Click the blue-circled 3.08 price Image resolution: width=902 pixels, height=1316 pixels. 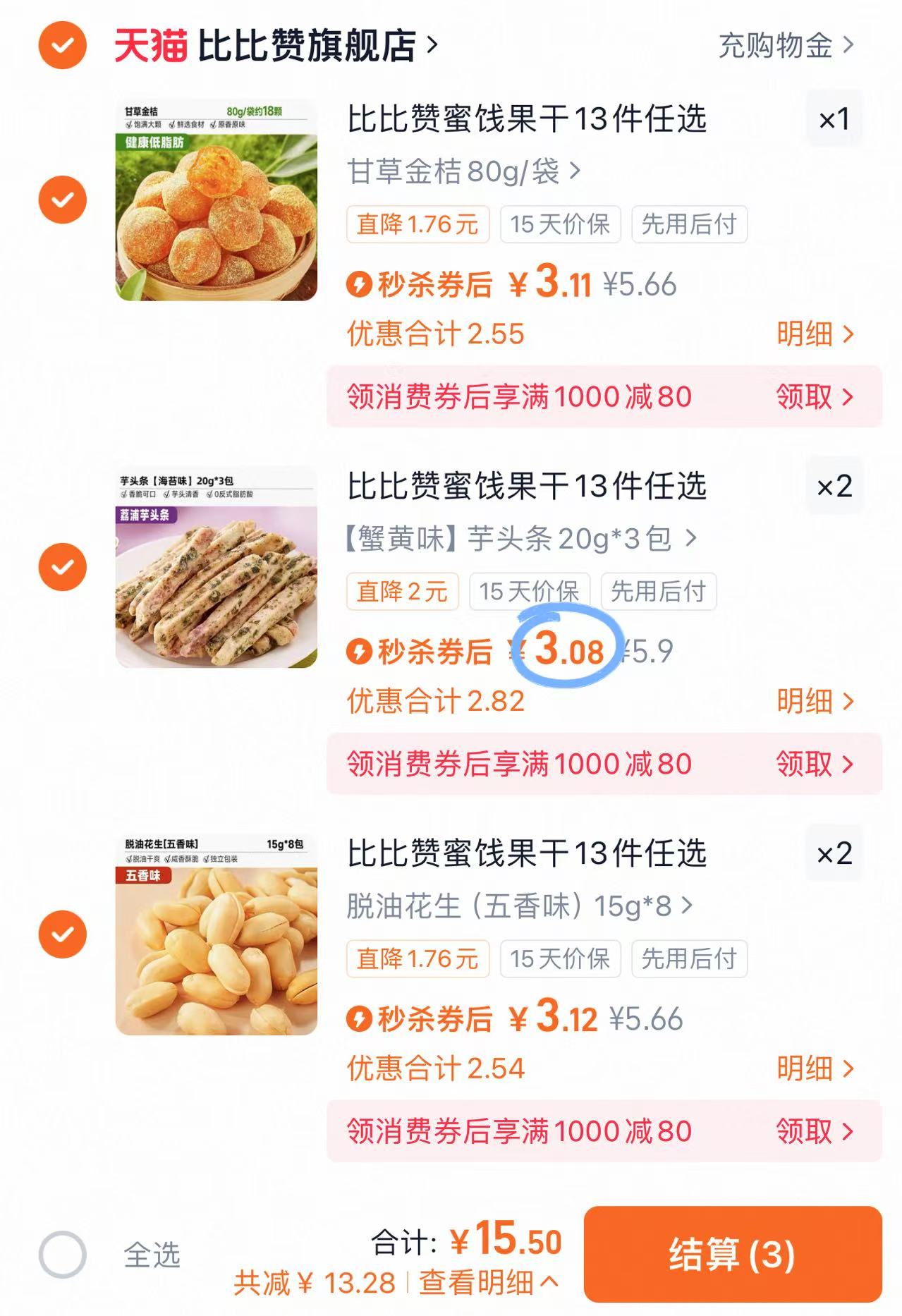pos(568,652)
